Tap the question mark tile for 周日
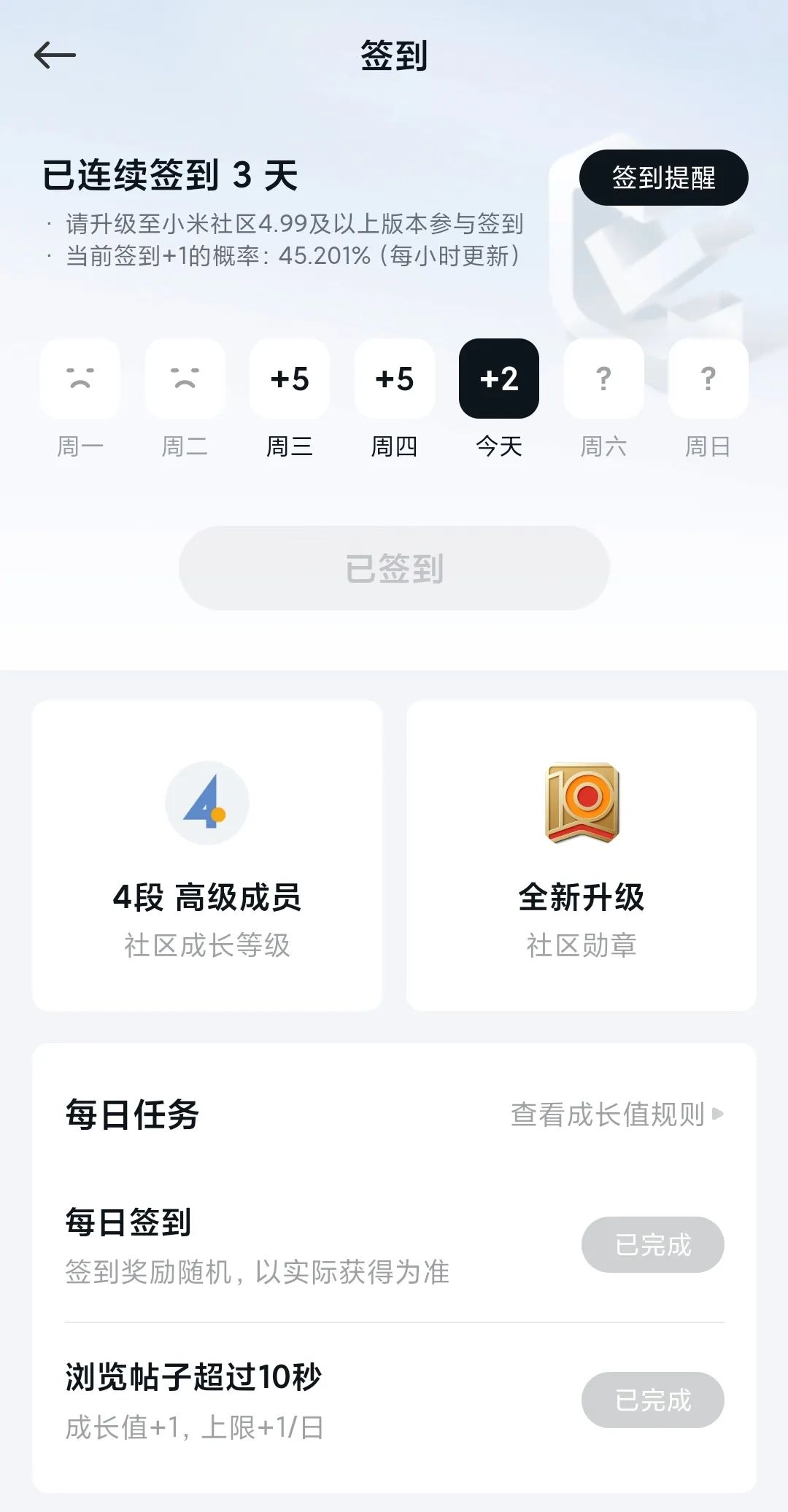The image size is (788, 1512). (x=707, y=378)
